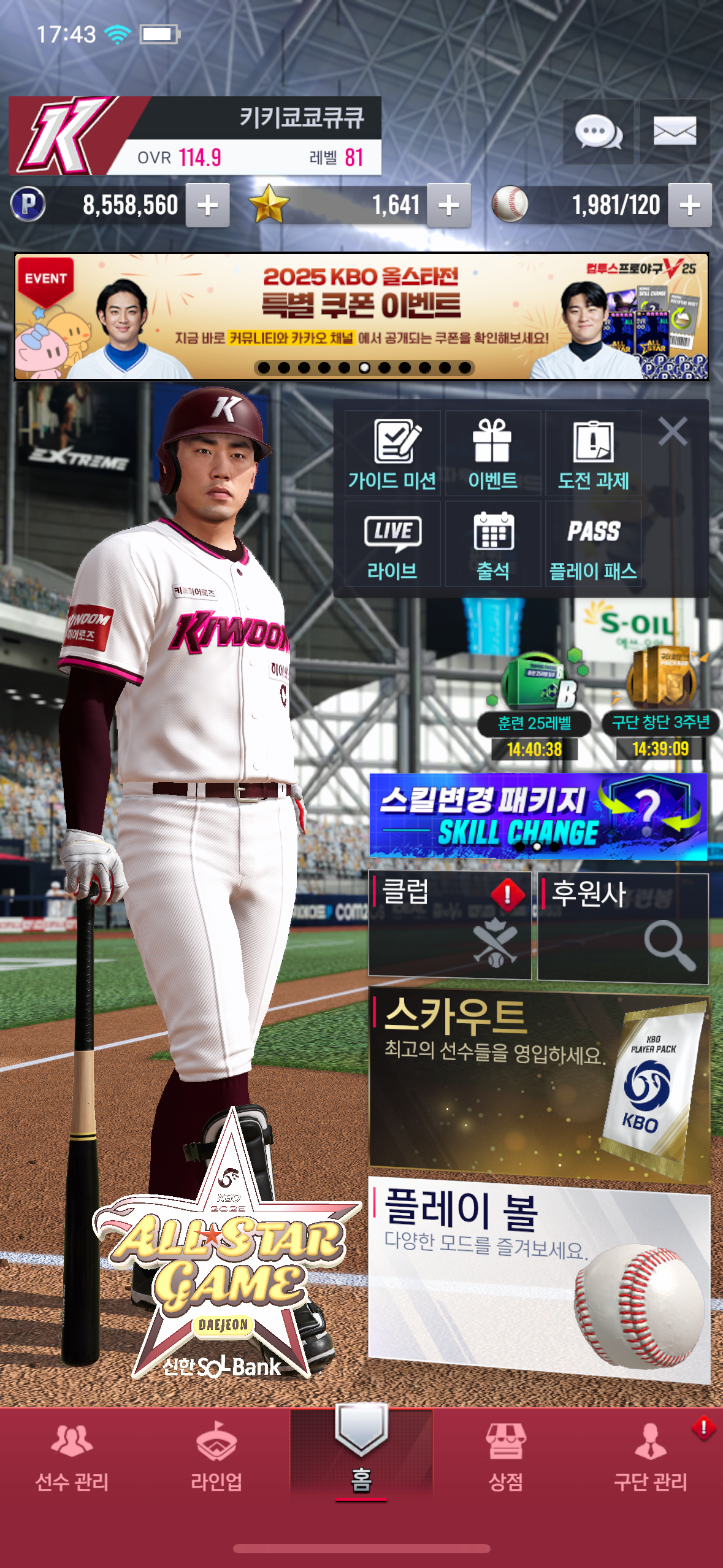Refill baseballs with plus button
Screen dimensions: 723x1568
point(690,205)
